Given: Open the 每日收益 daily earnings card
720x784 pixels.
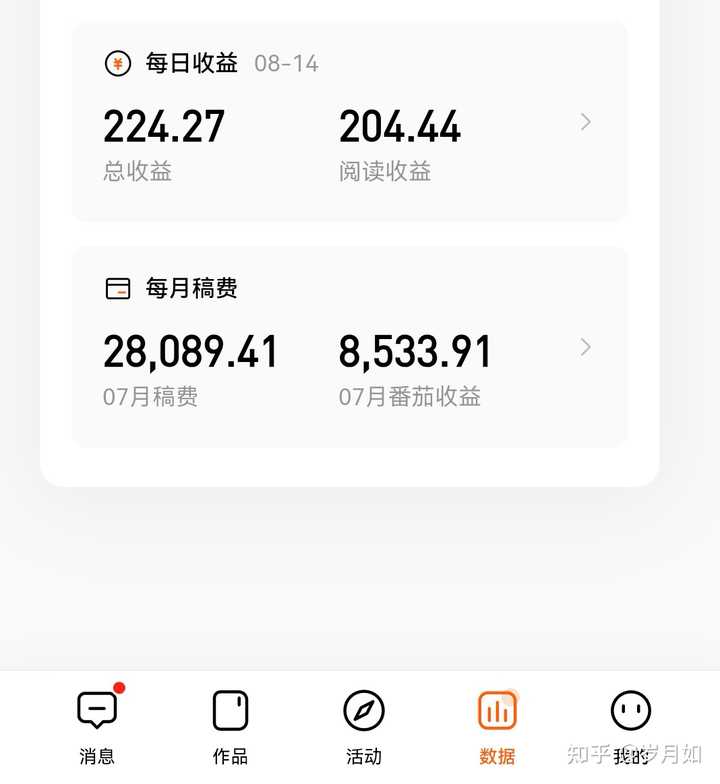Looking at the screenshot, I should 350,122.
